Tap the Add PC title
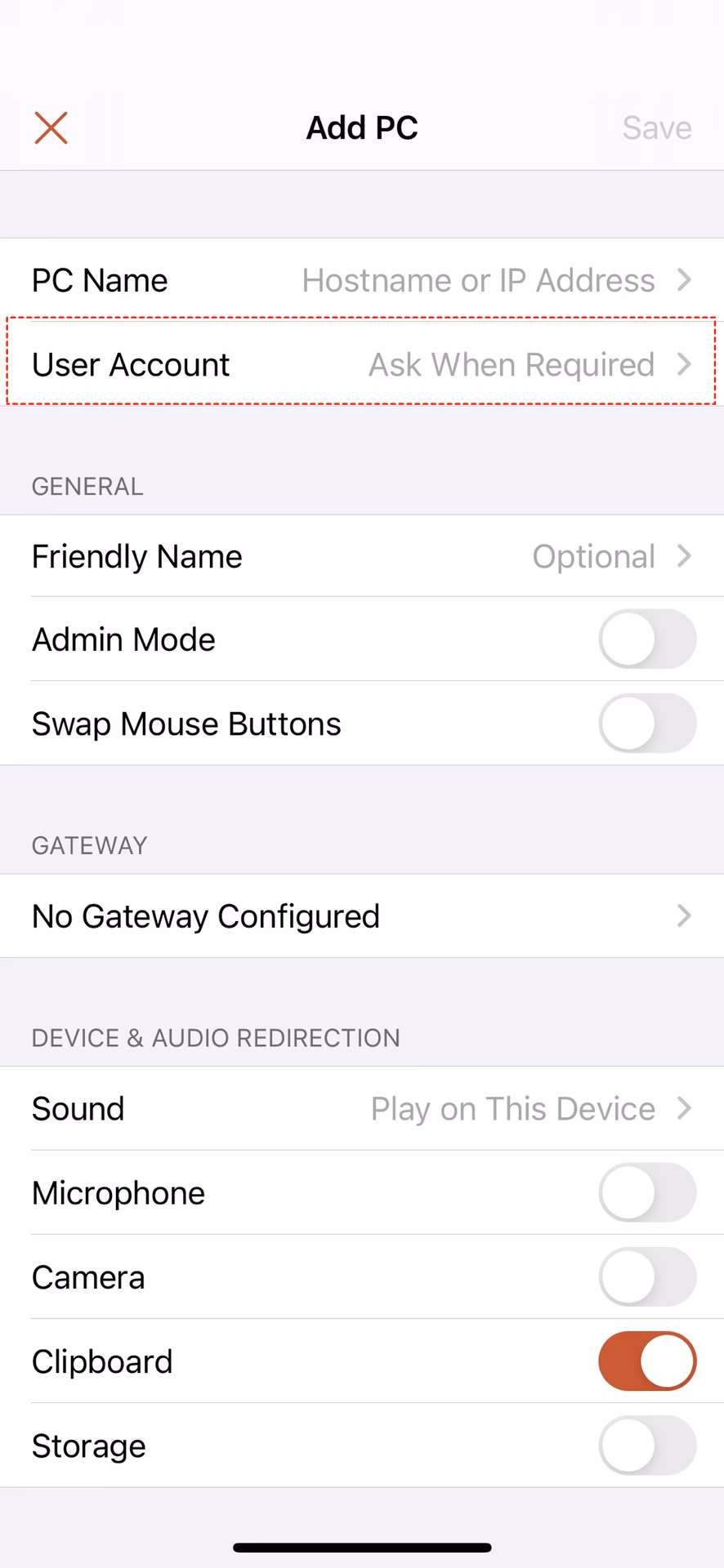Screen dimensions: 724x1568 [362, 127]
